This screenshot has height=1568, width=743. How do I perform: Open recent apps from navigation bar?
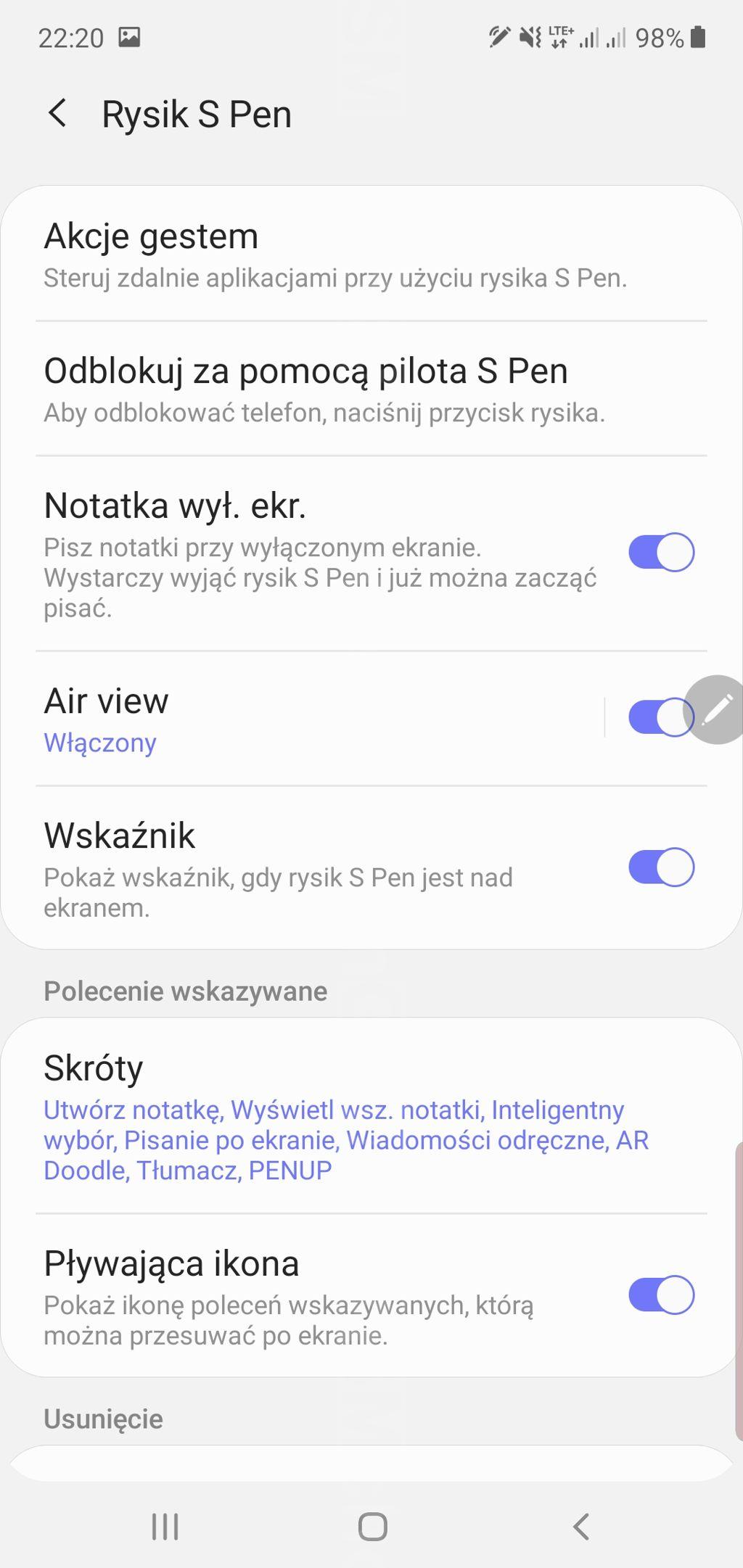pyautogui.click(x=165, y=1526)
